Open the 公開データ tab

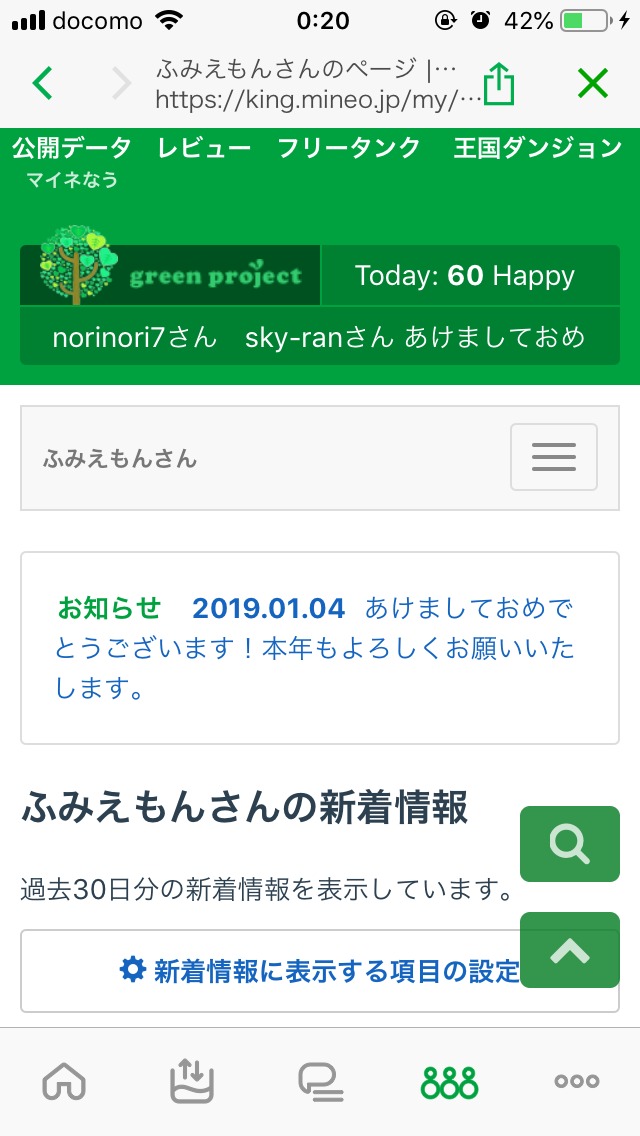click(x=71, y=148)
